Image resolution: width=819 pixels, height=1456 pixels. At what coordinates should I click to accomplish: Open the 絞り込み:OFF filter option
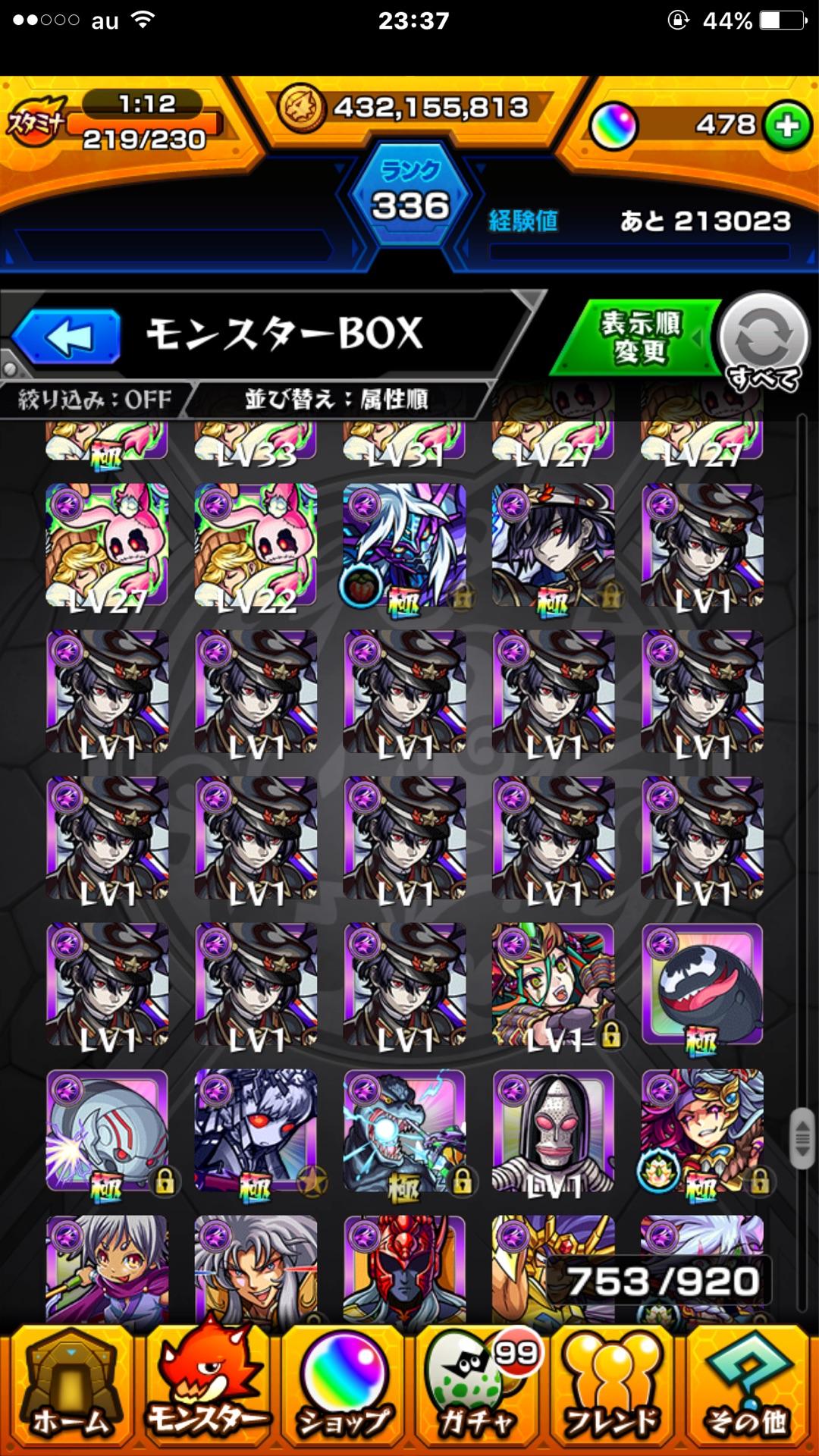(95, 399)
